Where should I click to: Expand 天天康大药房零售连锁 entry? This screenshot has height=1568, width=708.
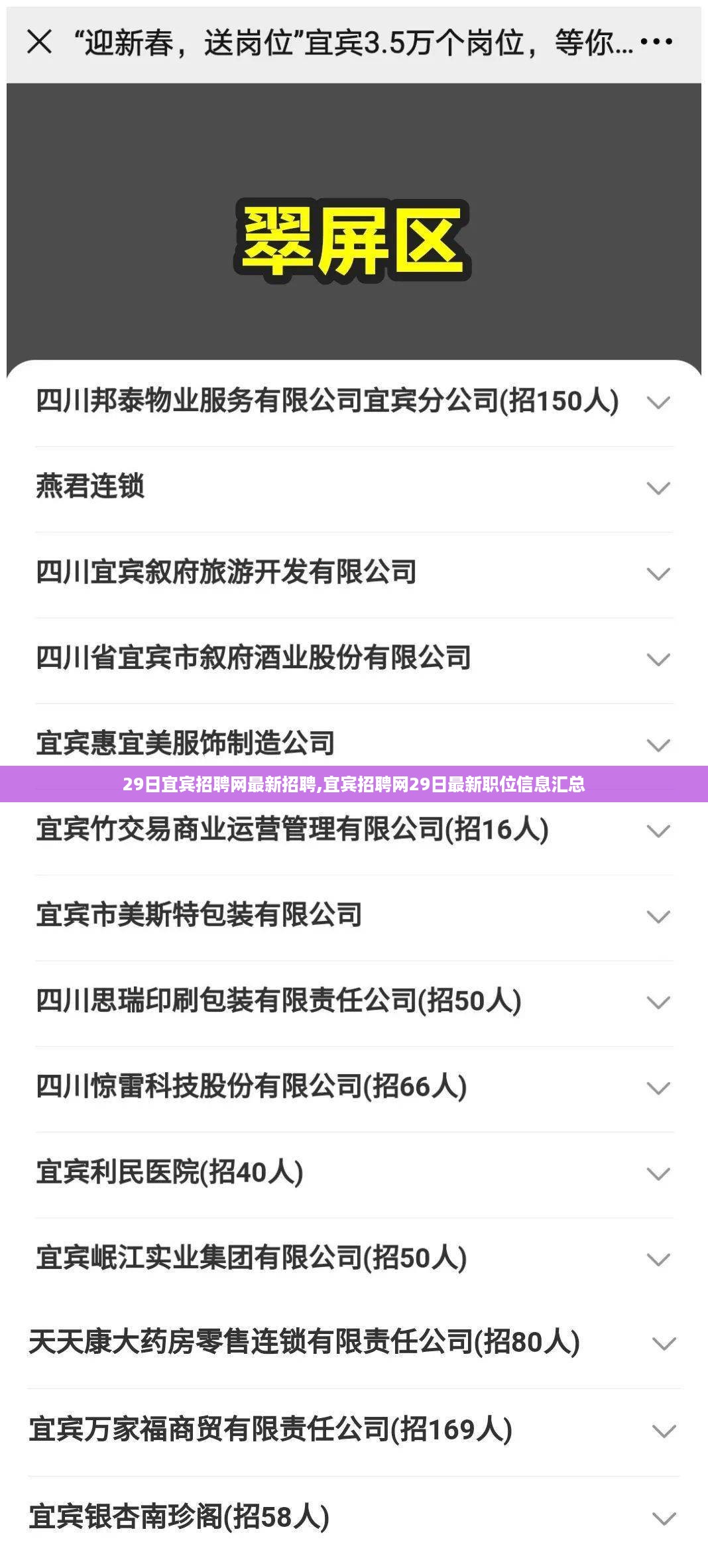click(664, 1343)
